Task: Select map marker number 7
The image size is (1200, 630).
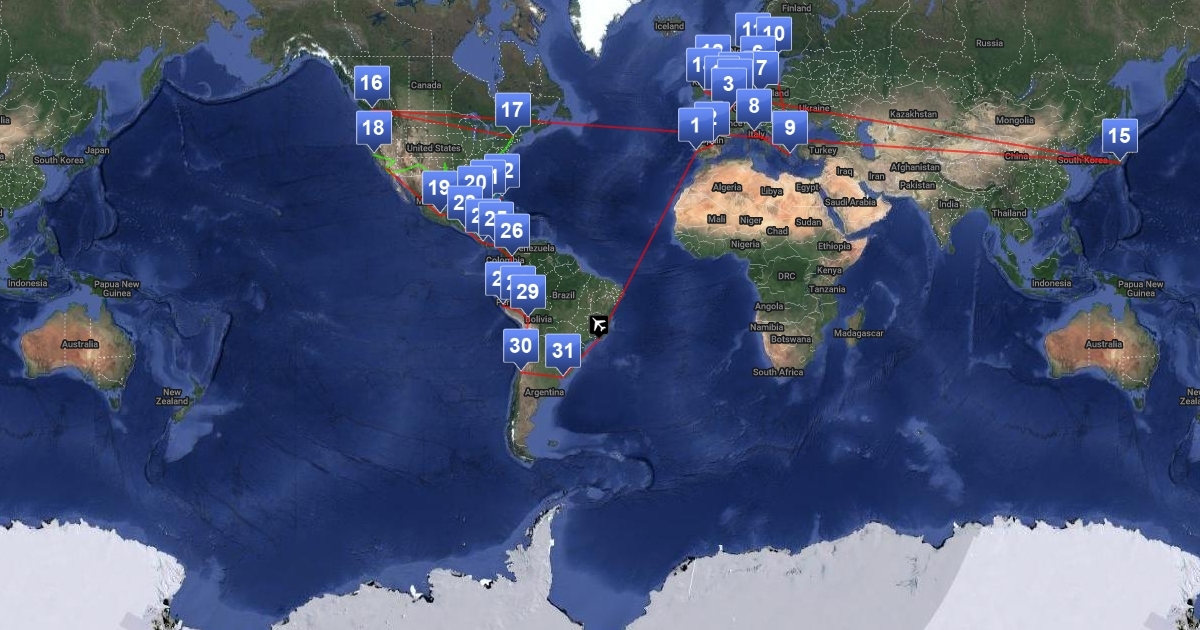Action: coord(763,67)
